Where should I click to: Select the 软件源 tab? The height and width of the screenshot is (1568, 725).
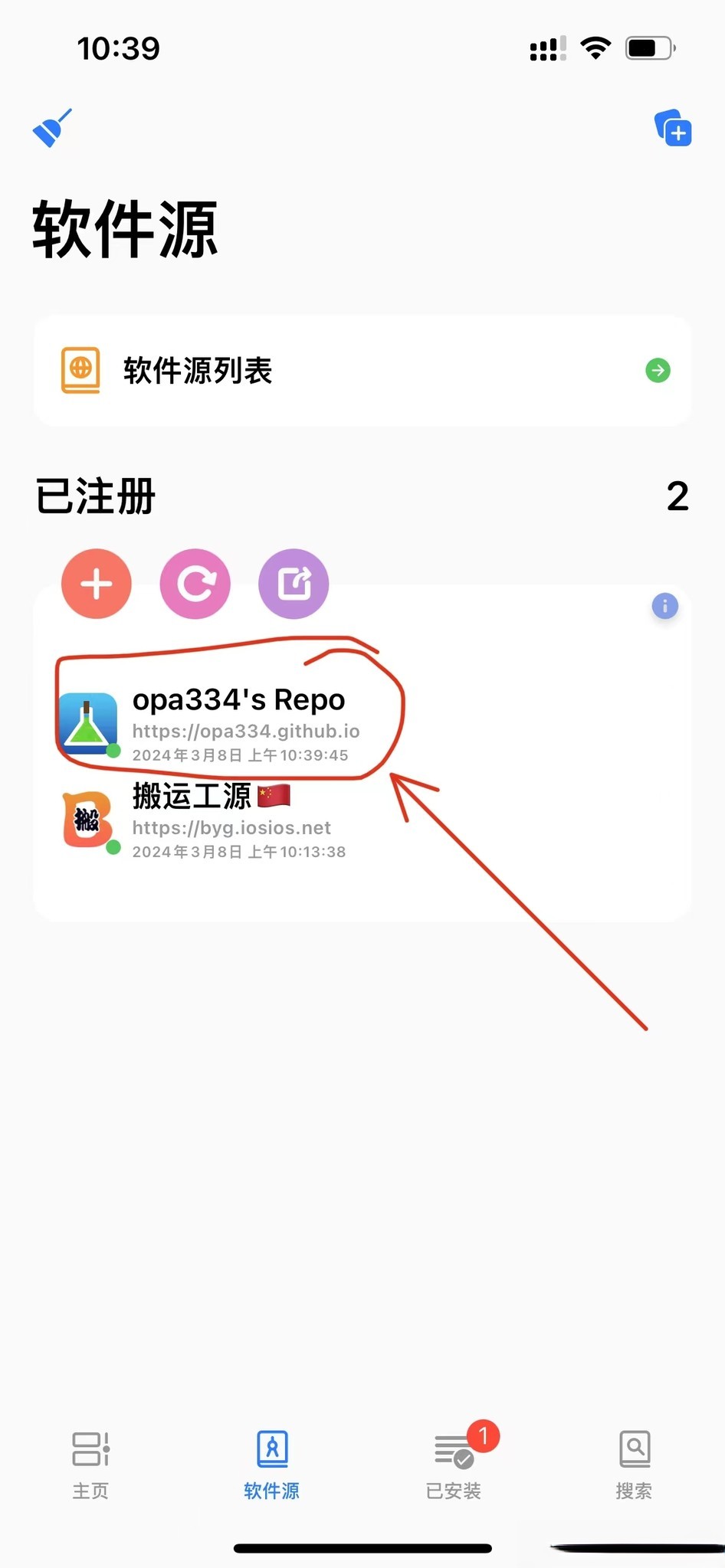click(272, 1464)
